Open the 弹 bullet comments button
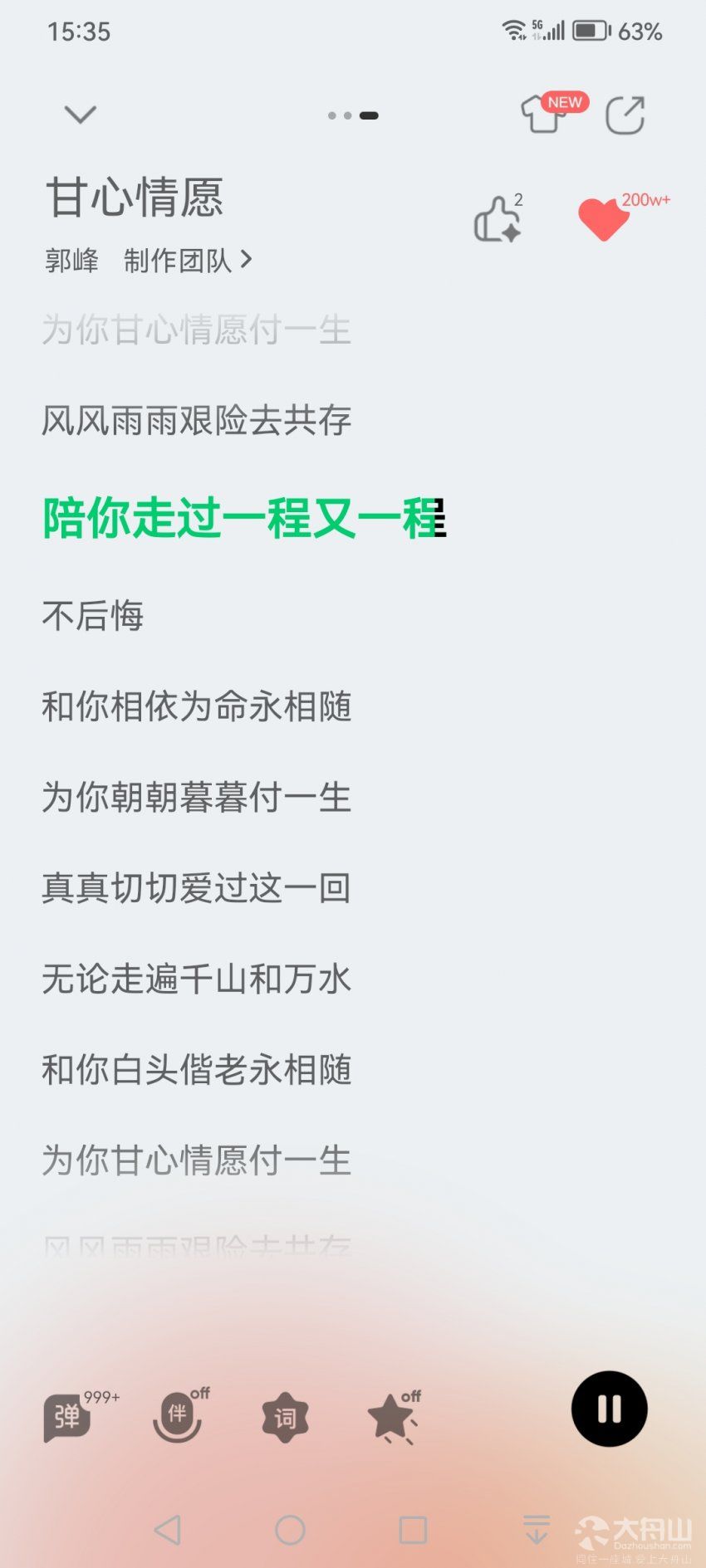 click(69, 1417)
